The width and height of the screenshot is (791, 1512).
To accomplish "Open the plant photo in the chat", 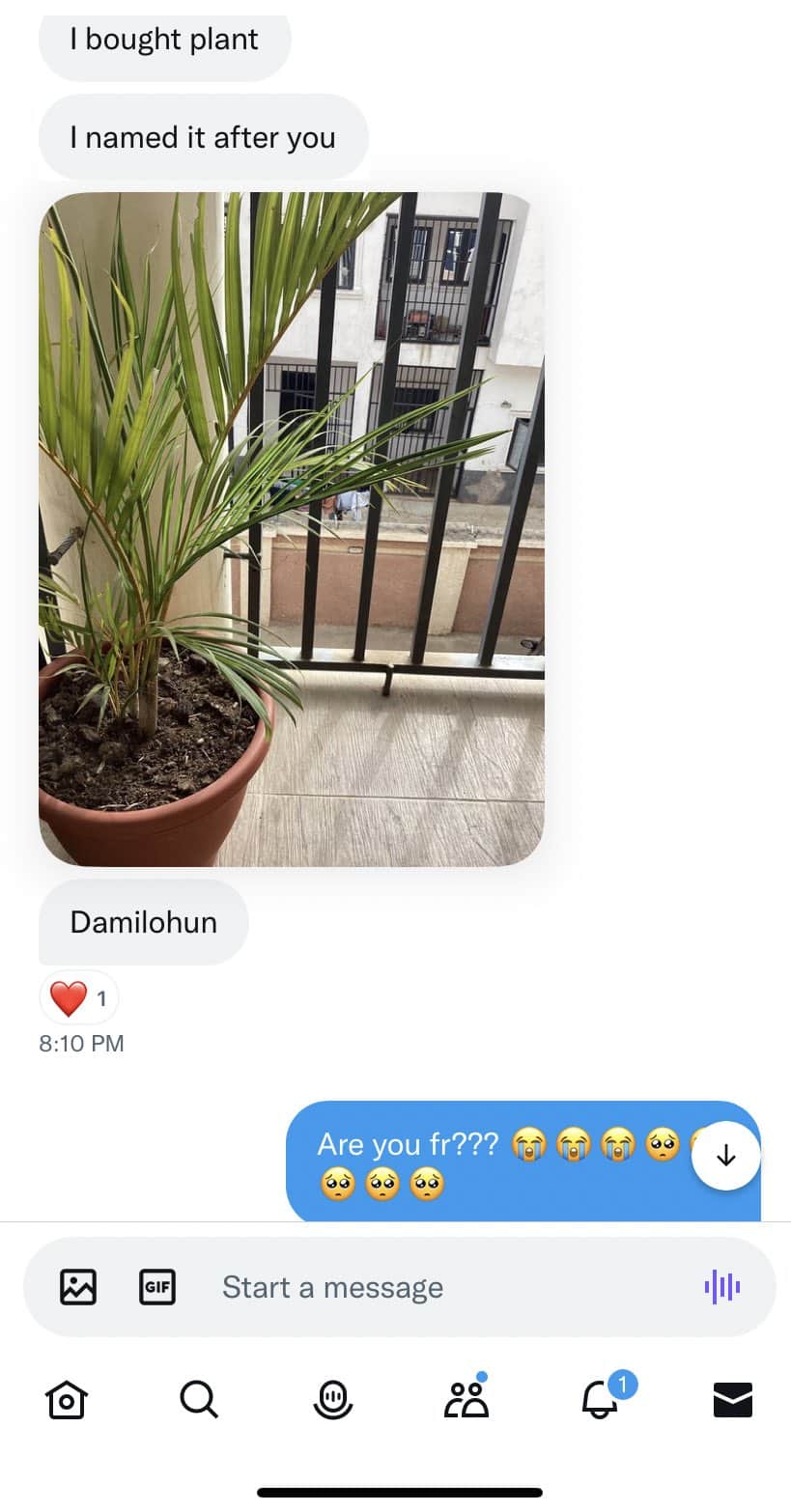I will [x=291, y=528].
